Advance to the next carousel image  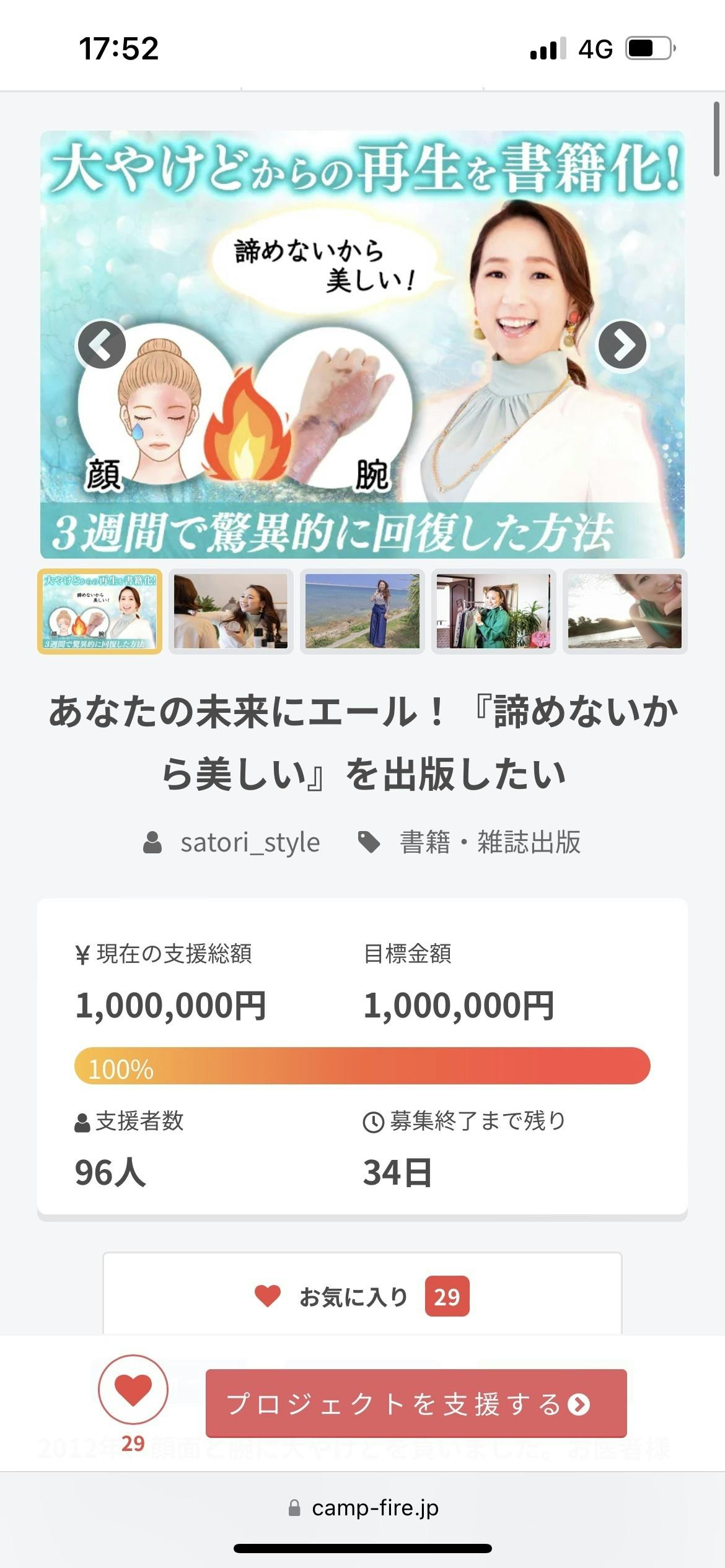point(622,345)
